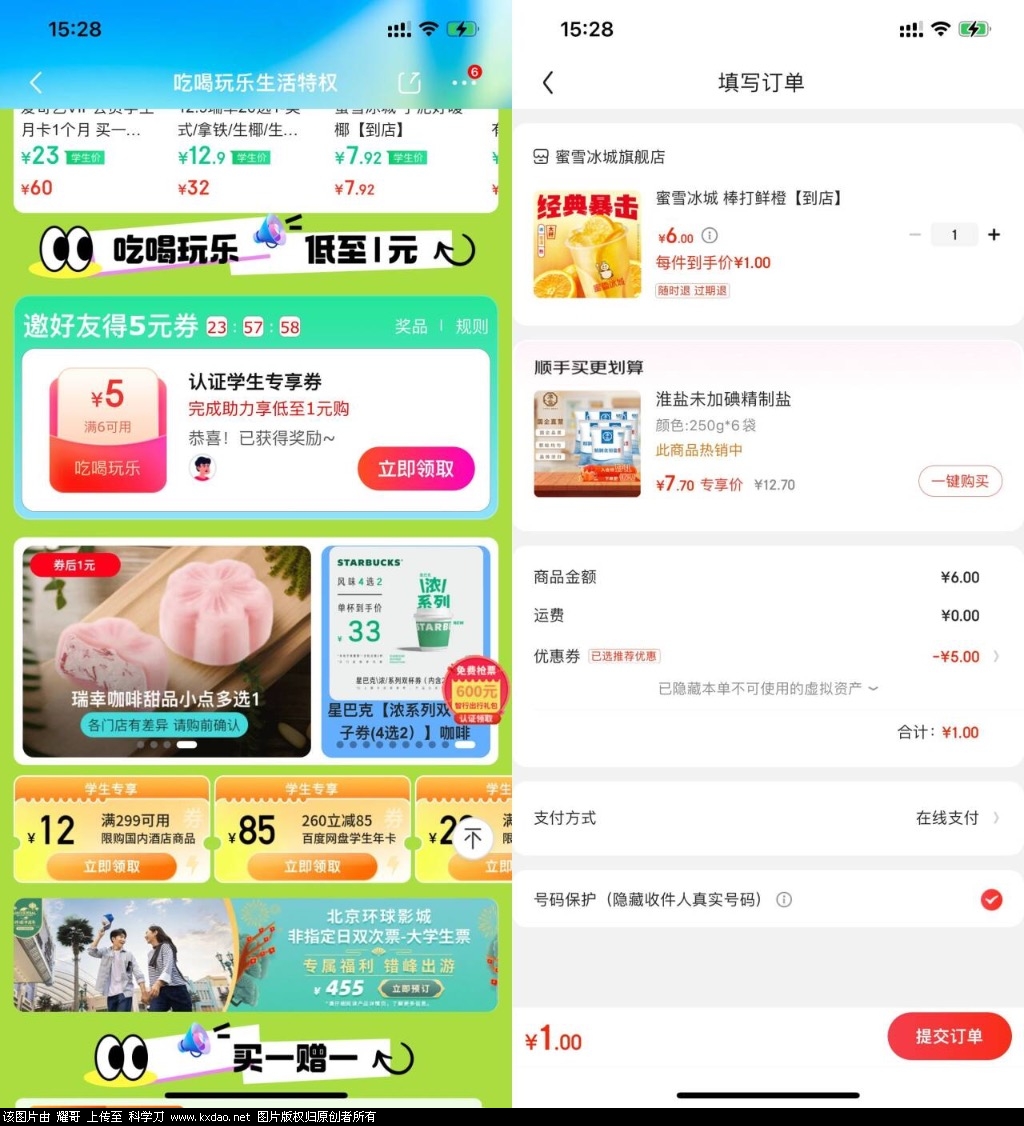Claim the ¥85 百度网盘 student coupon
The width and height of the screenshot is (1024, 1126).
tap(312, 866)
